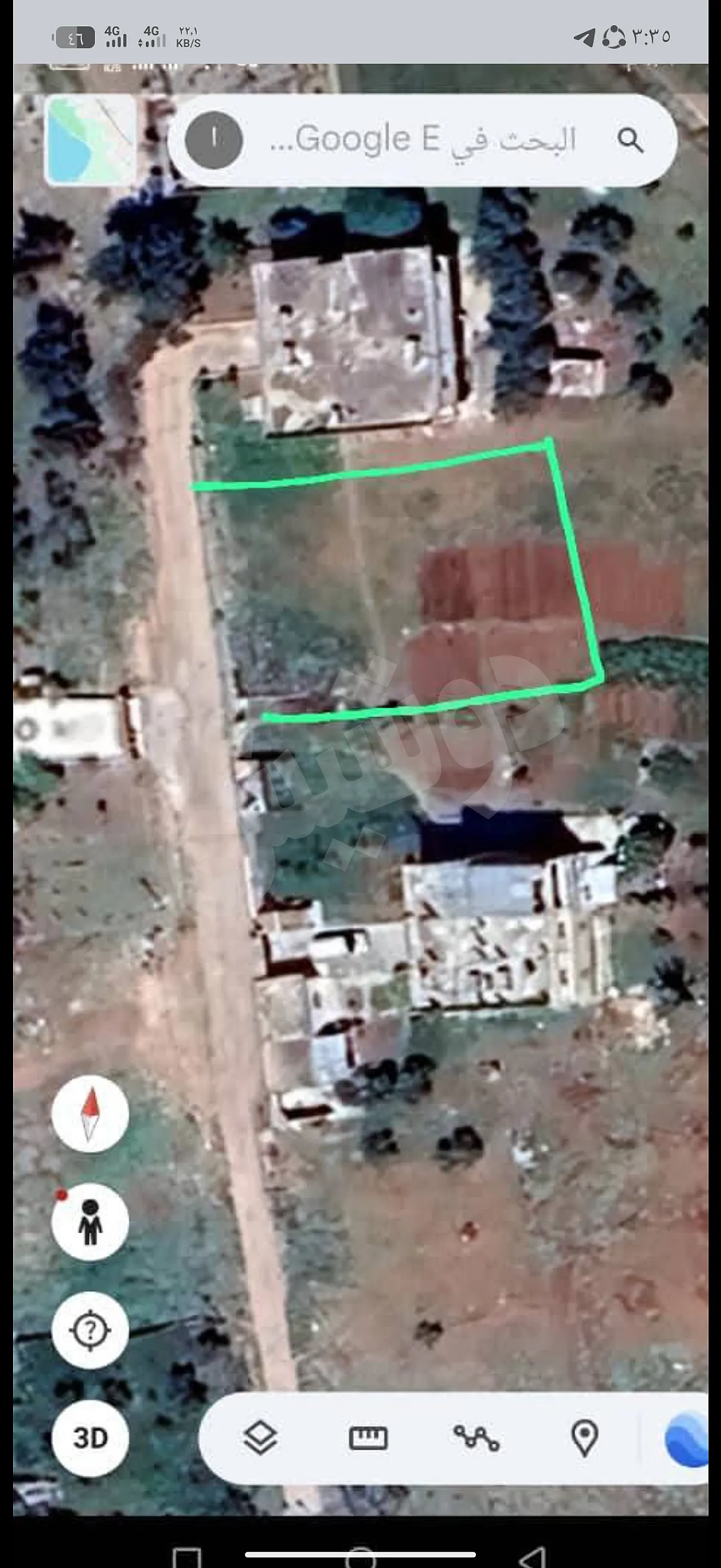The image size is (721, 1568).
Task: Select the ruler measure tool
Action: 368,1438
